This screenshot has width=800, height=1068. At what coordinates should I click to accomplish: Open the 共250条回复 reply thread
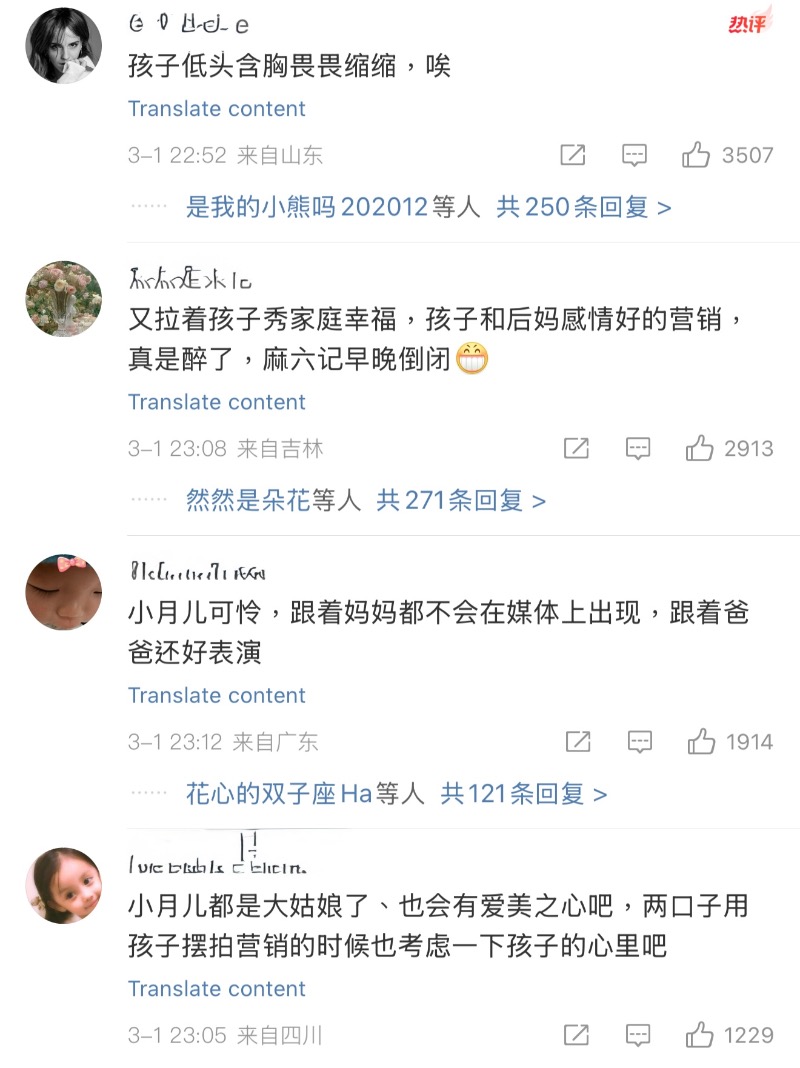(x=584, y=207)
